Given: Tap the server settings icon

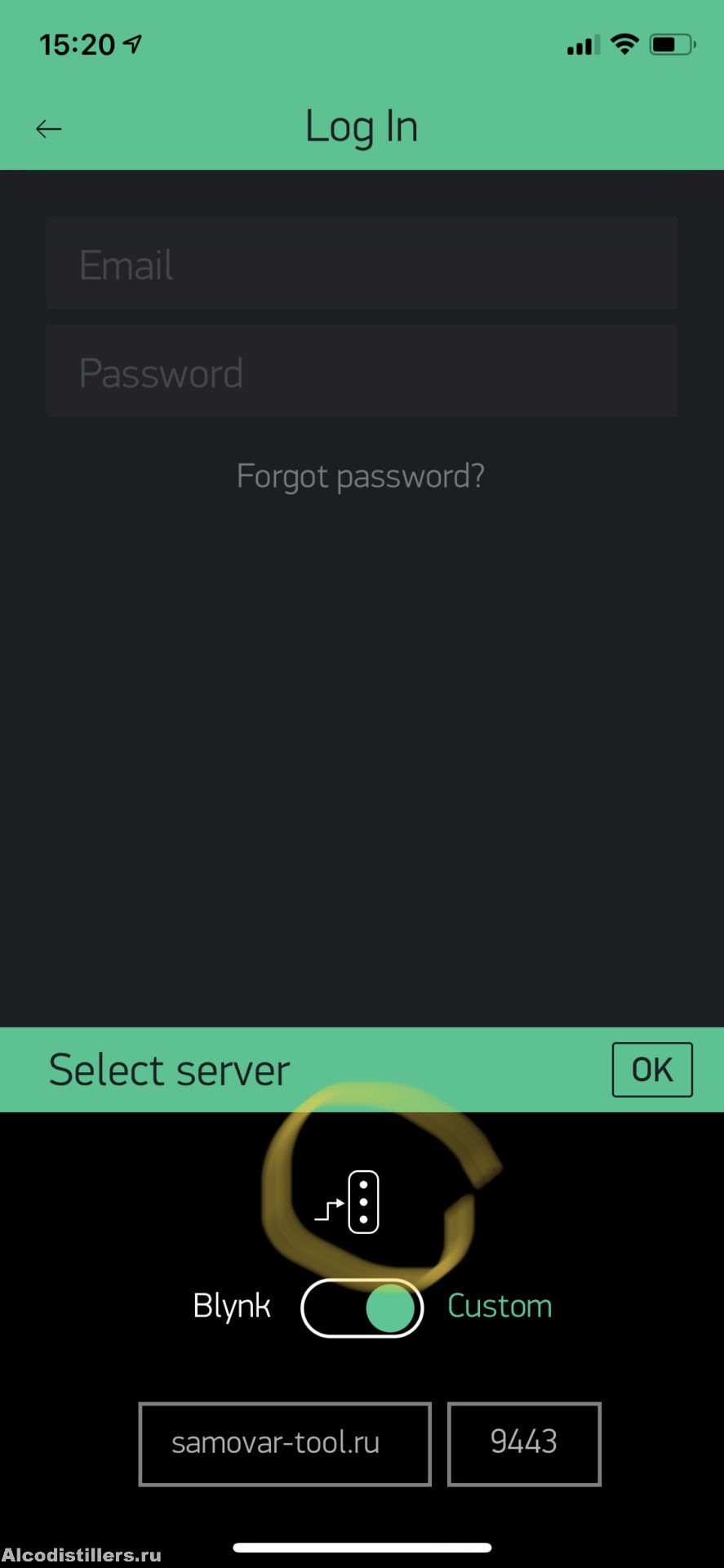Looking at the screenshot, I should click(x=348, y=1201).
